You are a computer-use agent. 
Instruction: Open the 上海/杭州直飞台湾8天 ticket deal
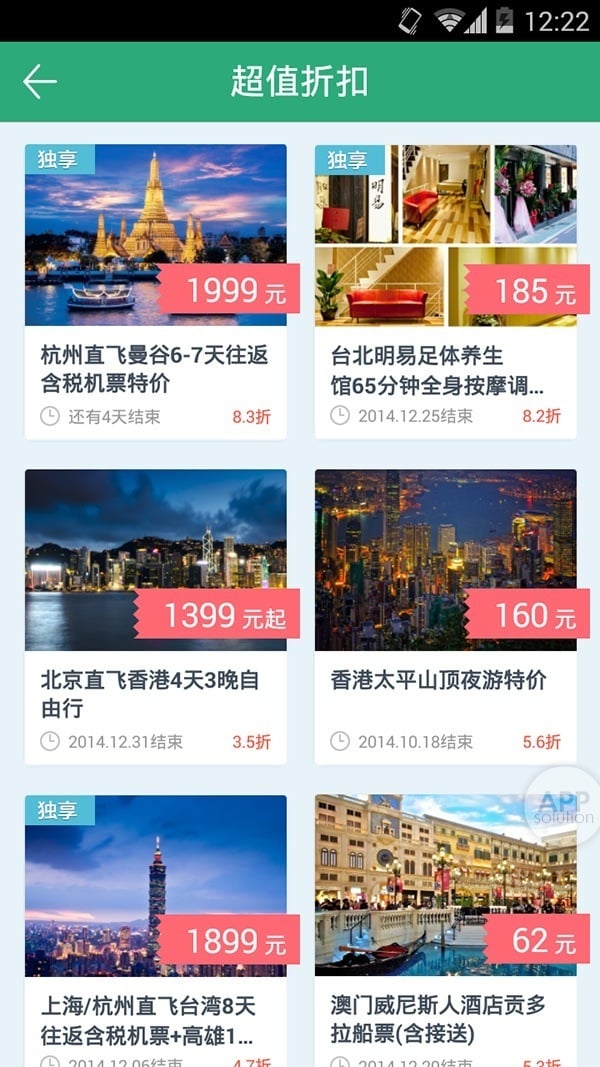point(155,930)
